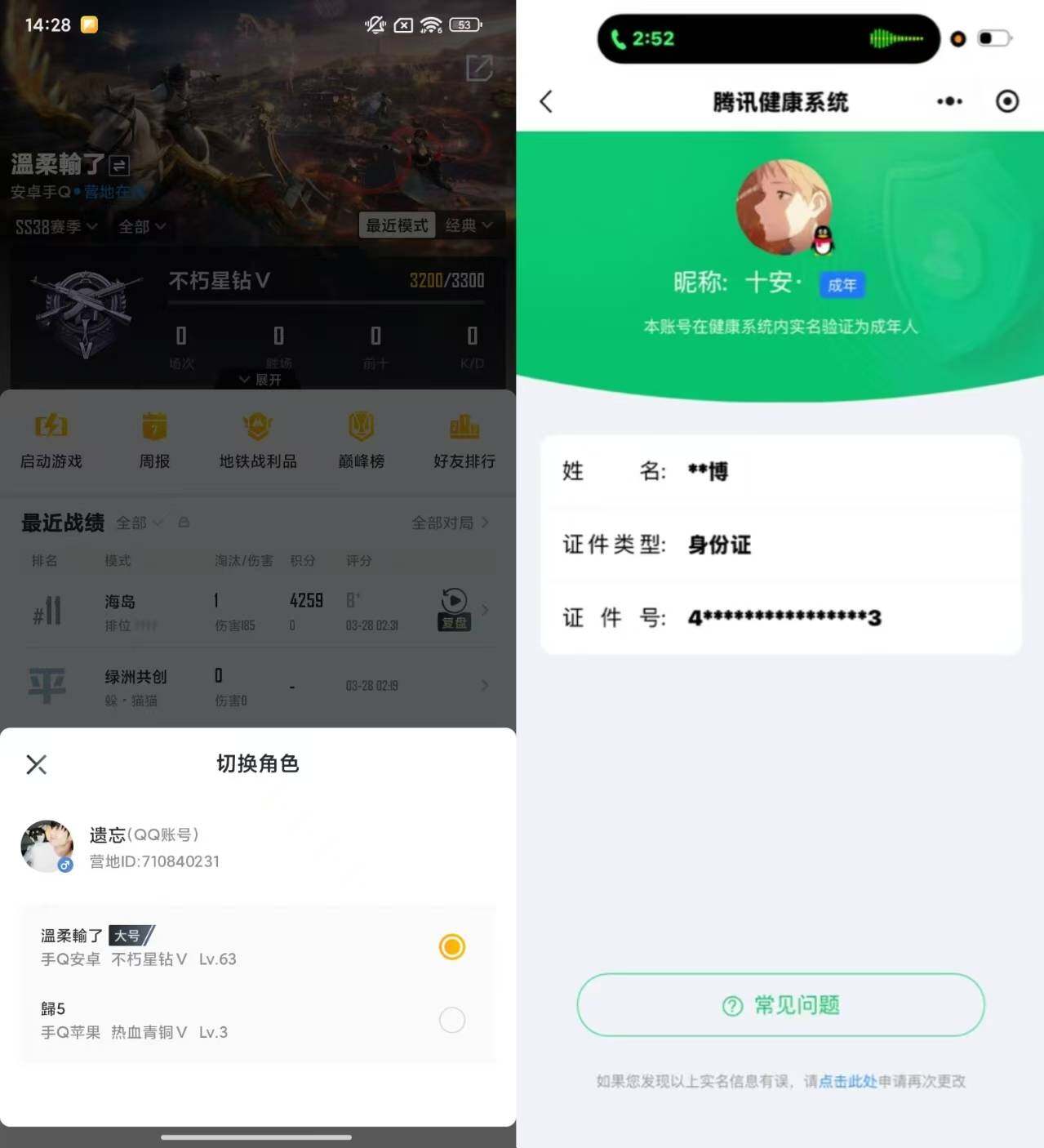Click the 不朽星钻V progress bar
The width and height of the screenshot is (1044, 1148).
[327, 302]
